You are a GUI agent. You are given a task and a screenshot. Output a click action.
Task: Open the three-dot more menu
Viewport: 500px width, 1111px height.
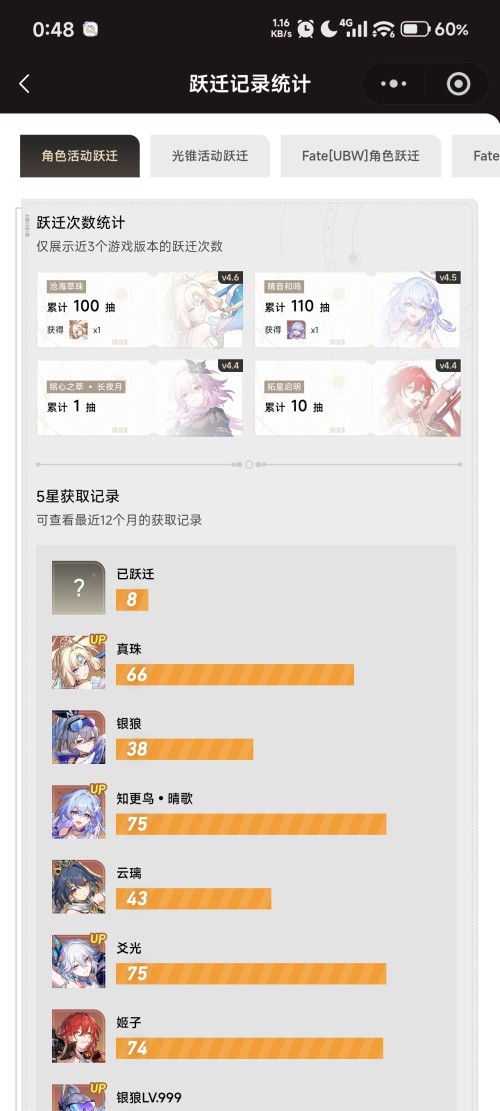pos(393,84)
